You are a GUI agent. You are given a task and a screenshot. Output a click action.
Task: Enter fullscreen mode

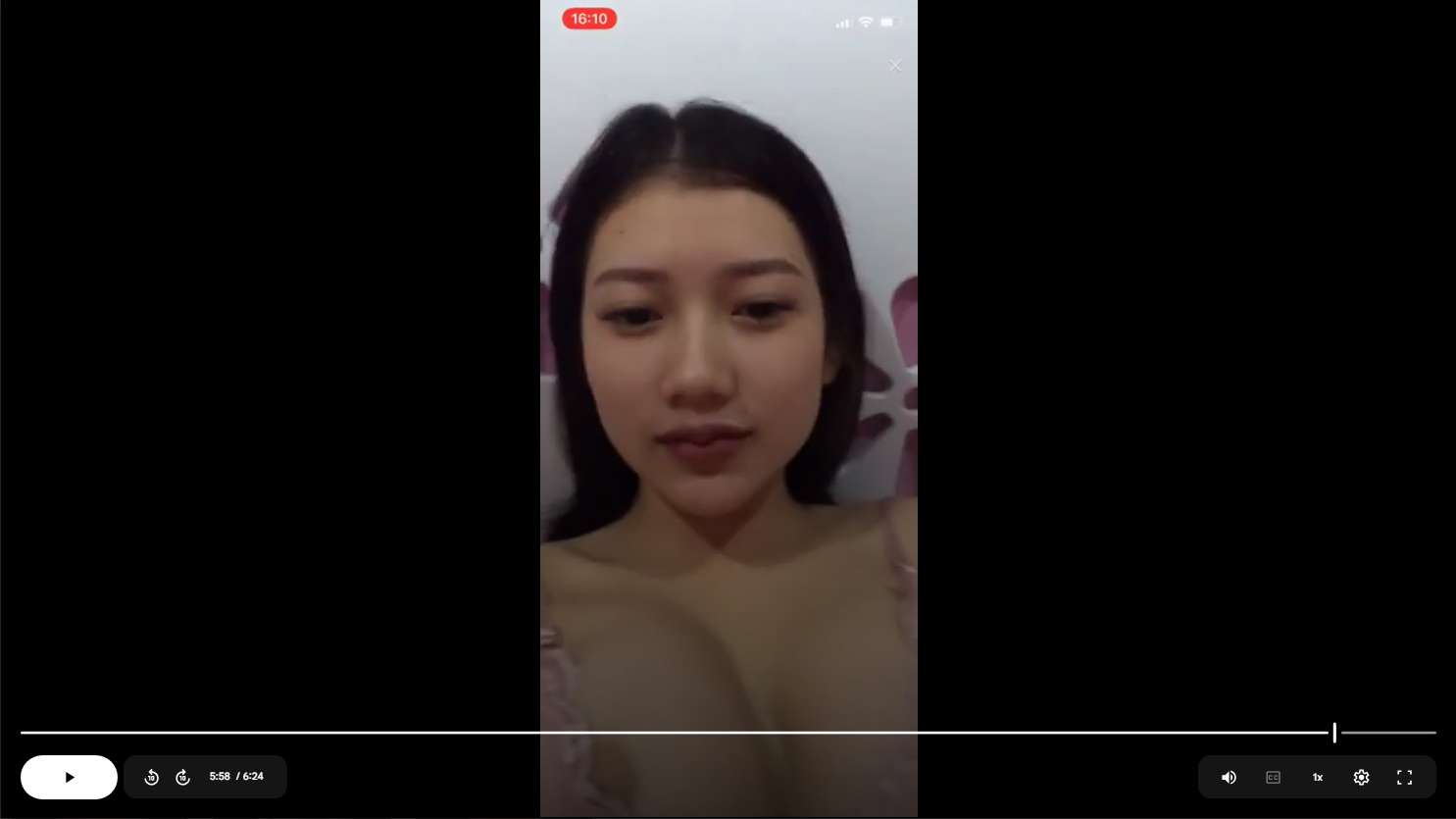1404,777
